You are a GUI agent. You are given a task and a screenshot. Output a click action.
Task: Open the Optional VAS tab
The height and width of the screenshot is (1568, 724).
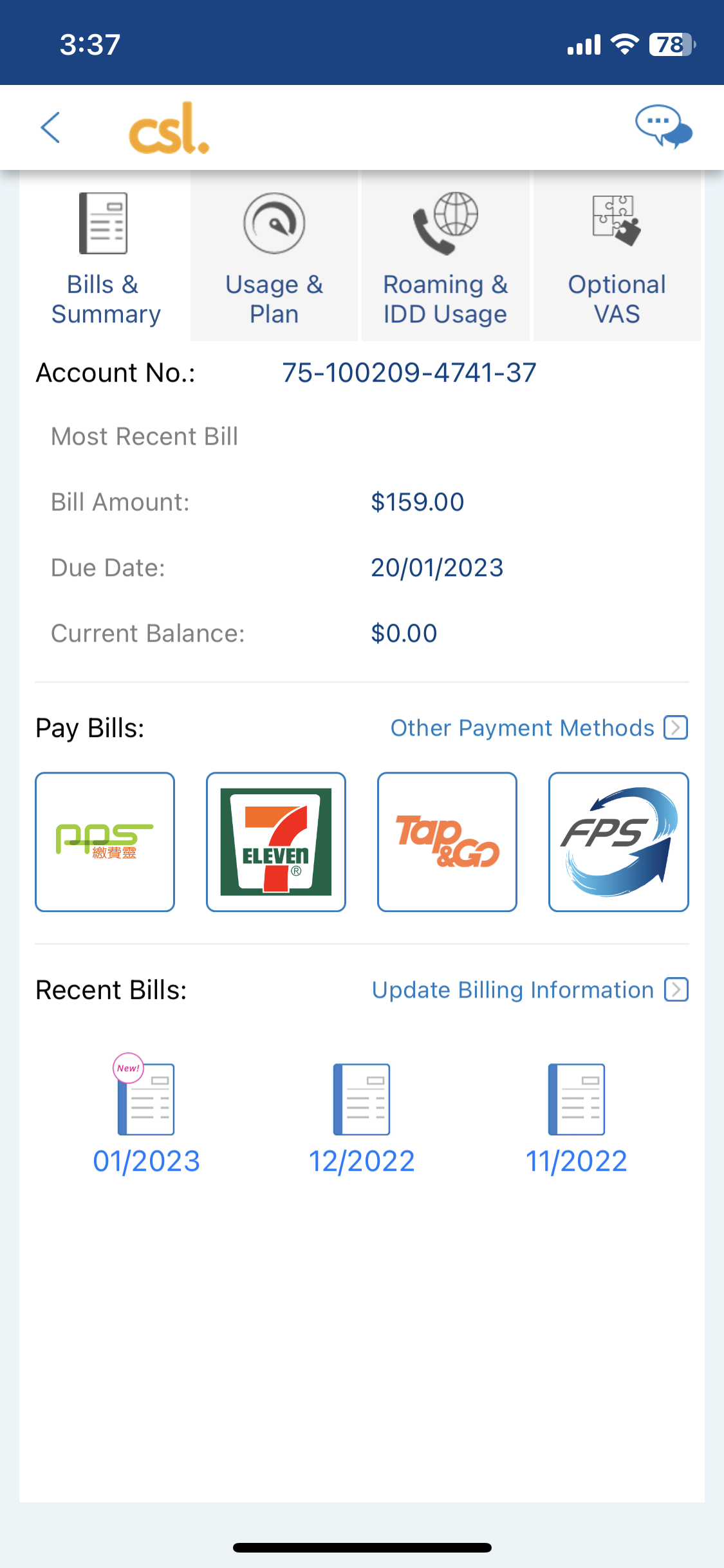pyautogui.click(x=617, y=256)
